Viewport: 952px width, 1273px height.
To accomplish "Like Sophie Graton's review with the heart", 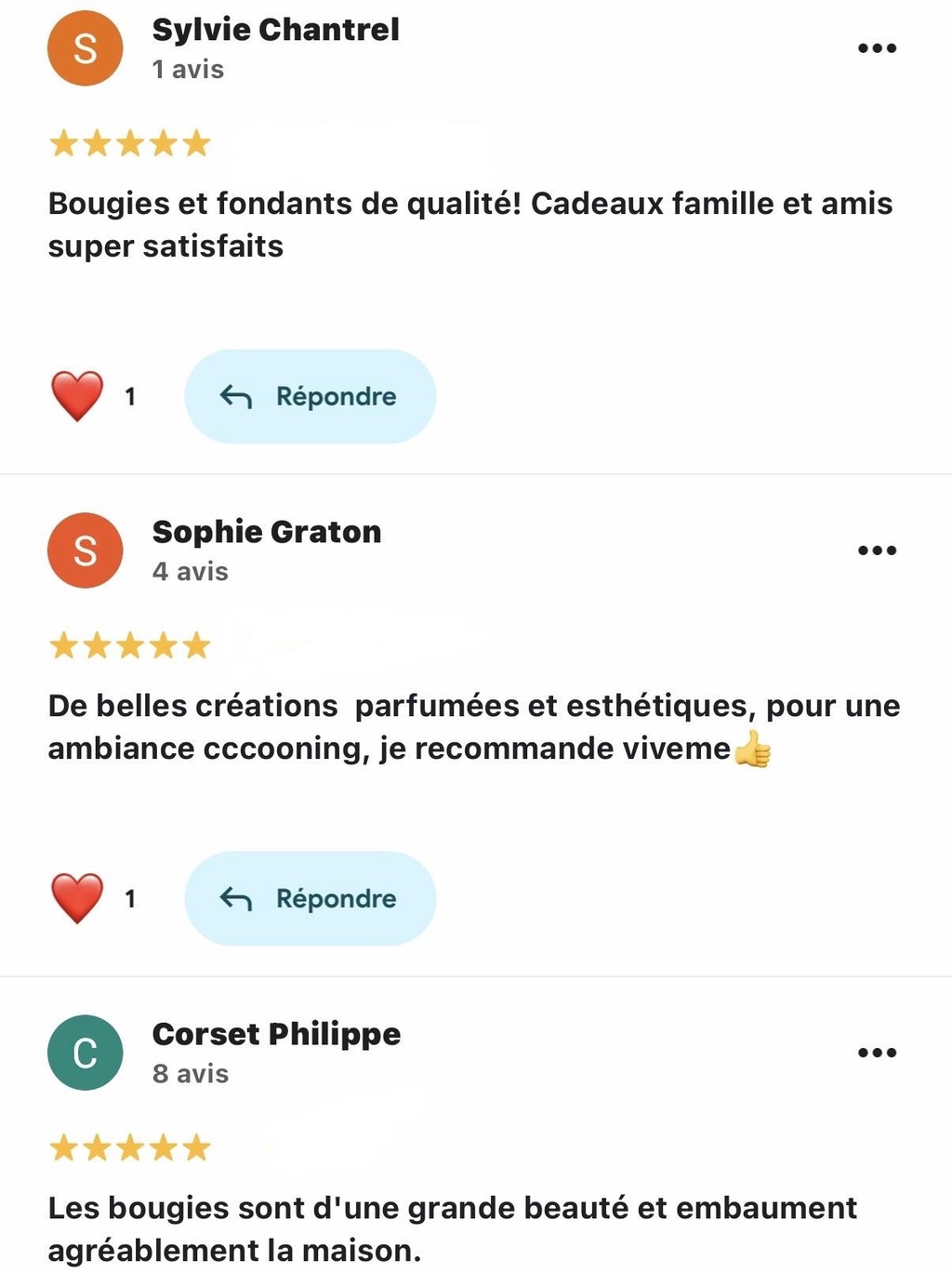I will coord(77,898).
